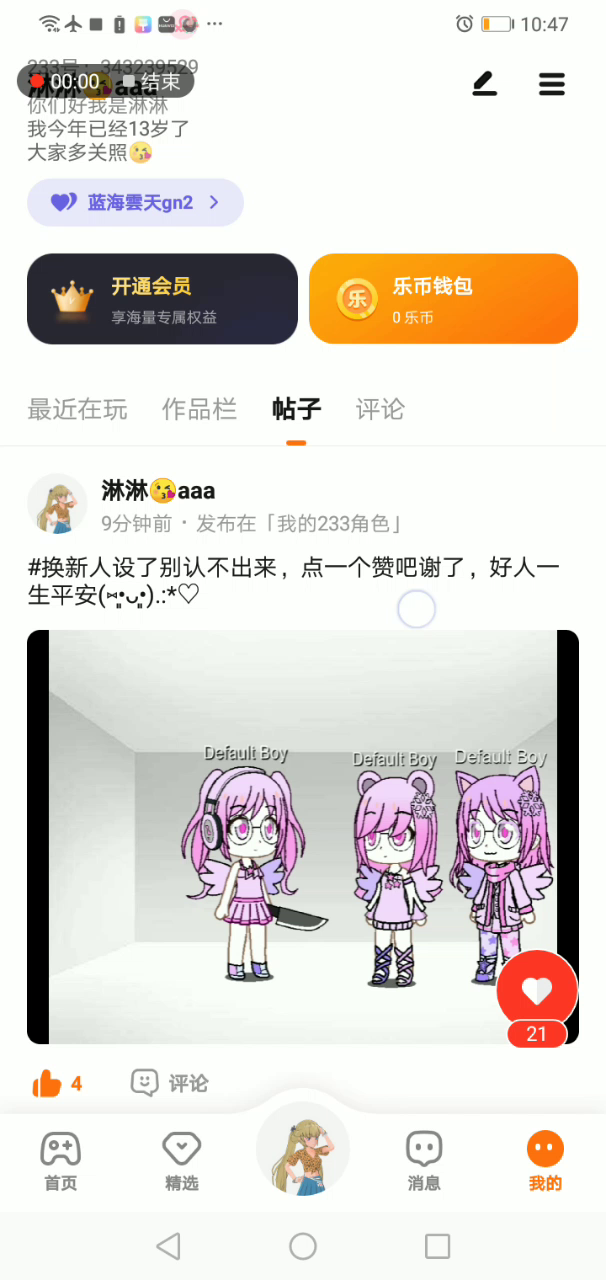Tap 开通会员 membership card

tap(162, 299)
